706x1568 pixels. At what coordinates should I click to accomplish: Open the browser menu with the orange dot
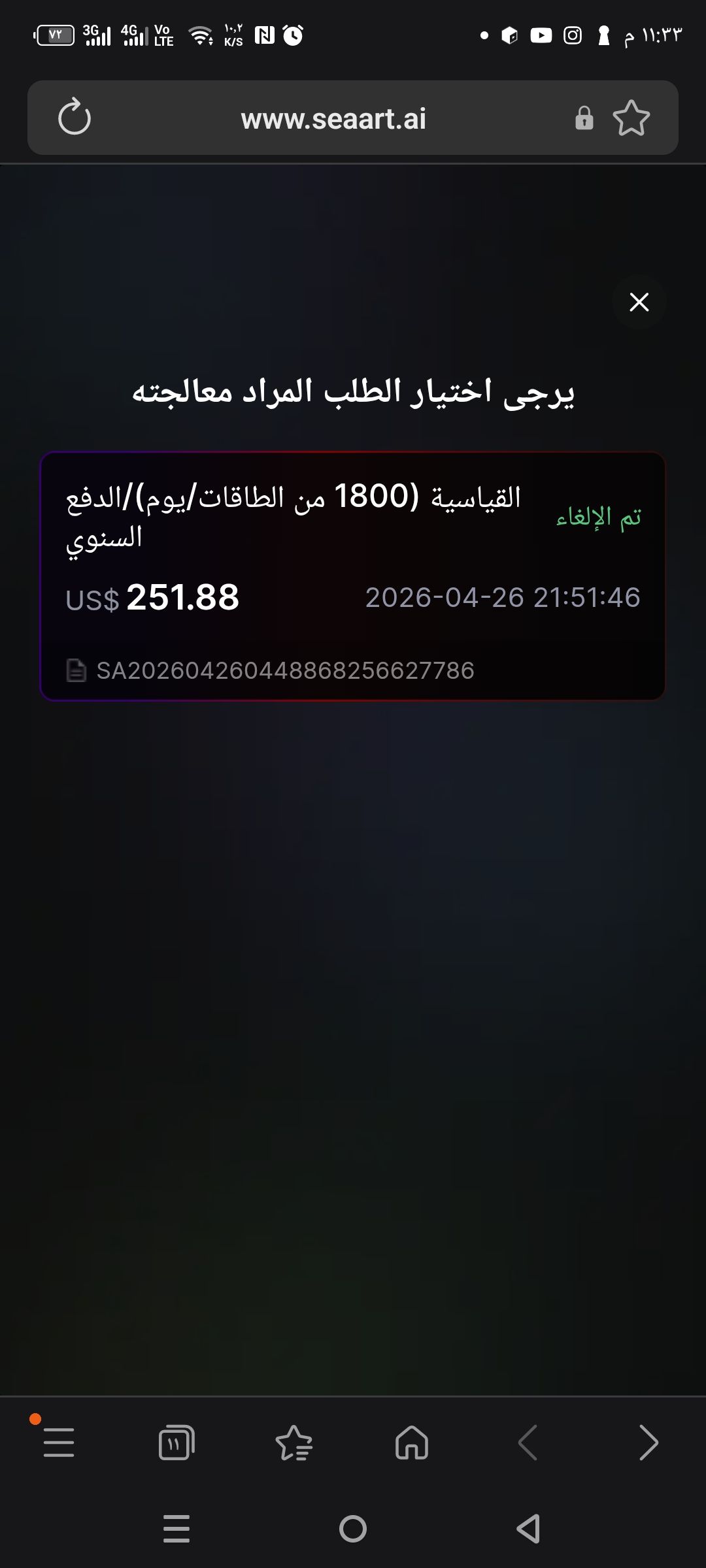click(x=58, y=1442)
